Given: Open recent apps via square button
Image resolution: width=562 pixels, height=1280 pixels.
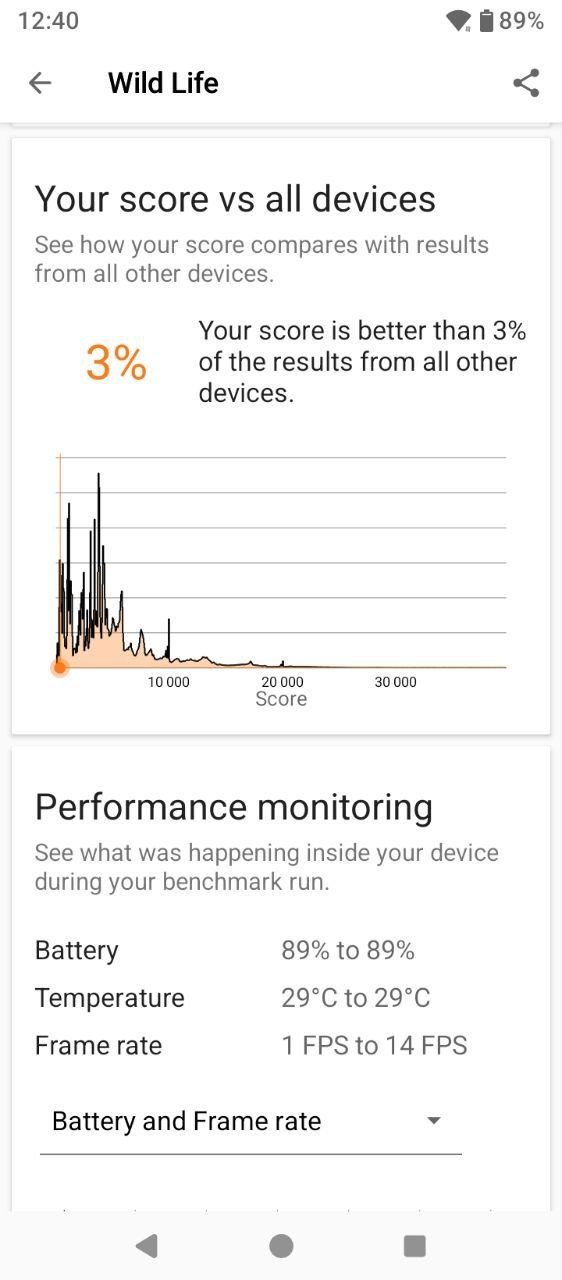Looking at the screenshot, I should [x=414, y=1245].
